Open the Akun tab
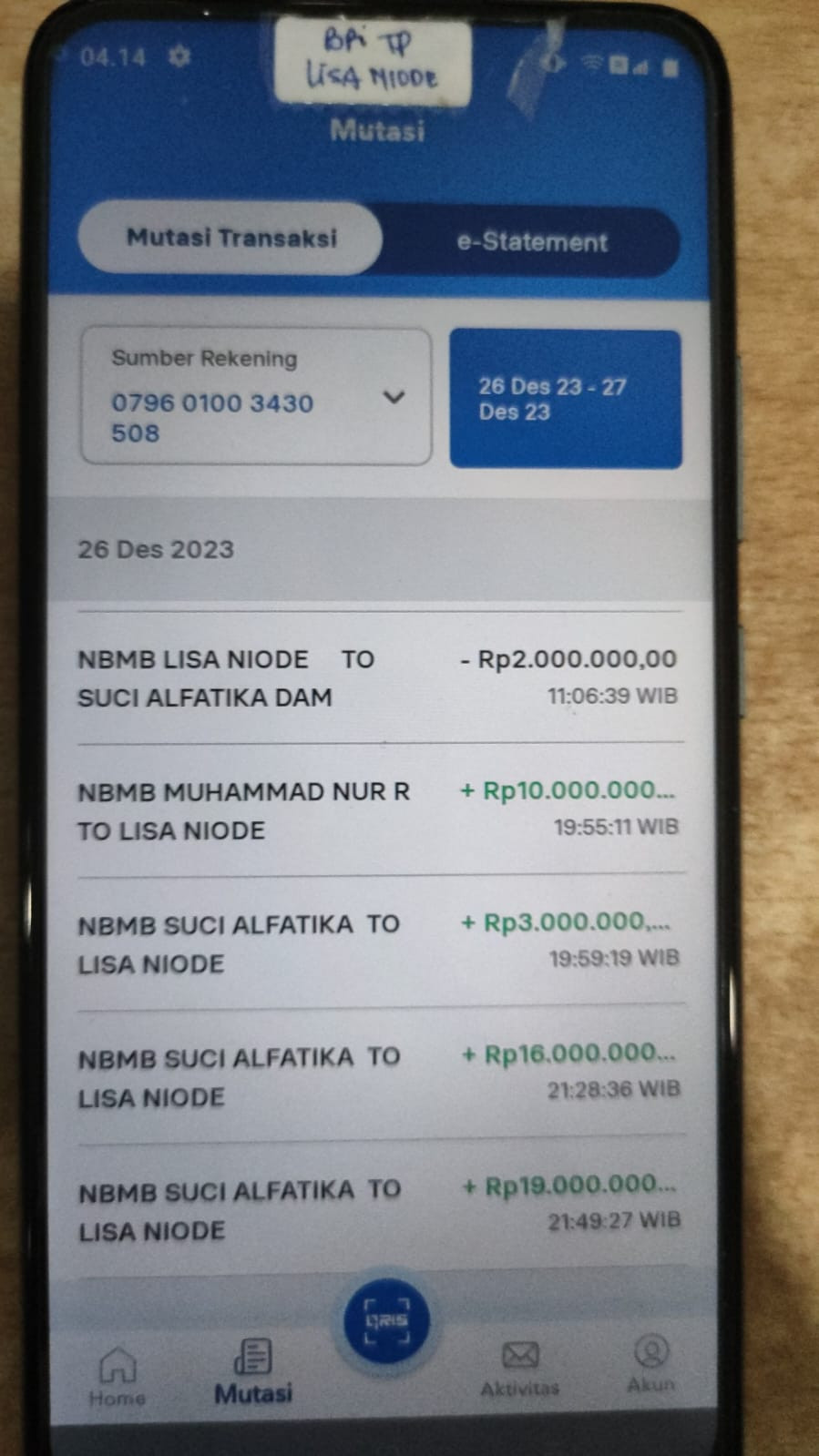Viewport: 819px width, 1456px height. coord(651,1364)
